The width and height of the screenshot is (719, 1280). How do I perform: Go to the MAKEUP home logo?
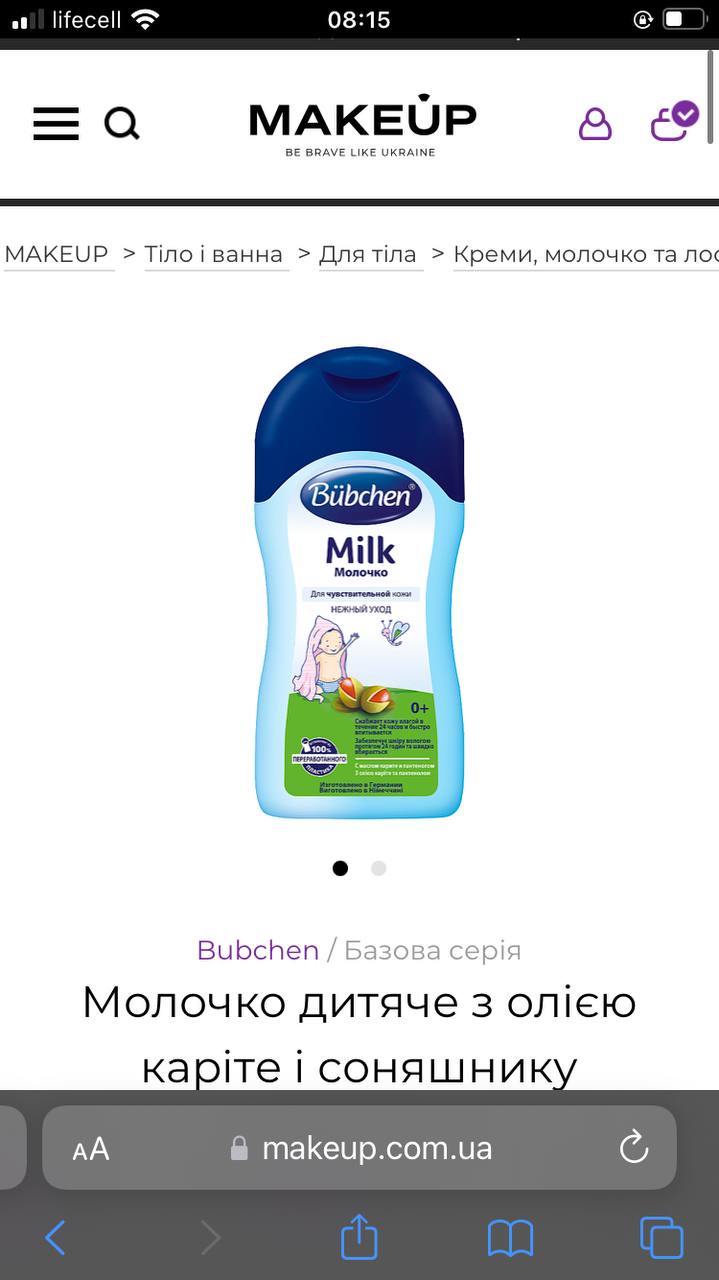[361, 124]
